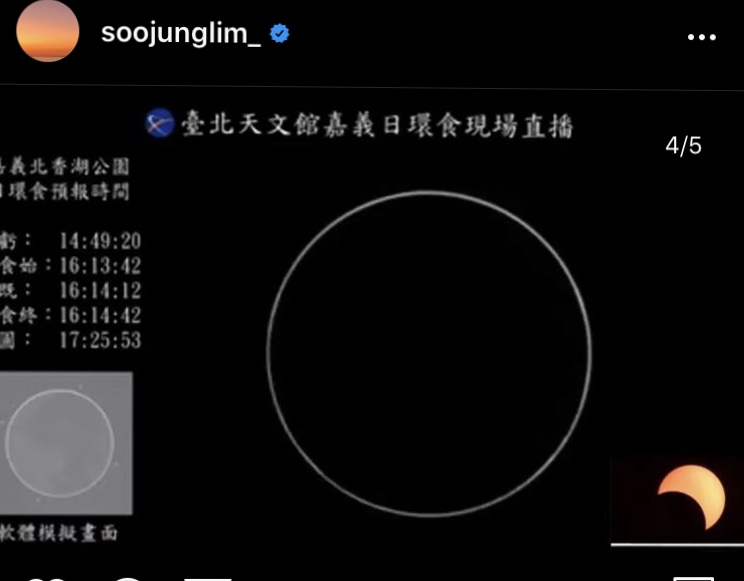This screenshot has width=744, height=581.
Task: Open the post's three-dot overflow menu
Action: (x=702, y=37)
